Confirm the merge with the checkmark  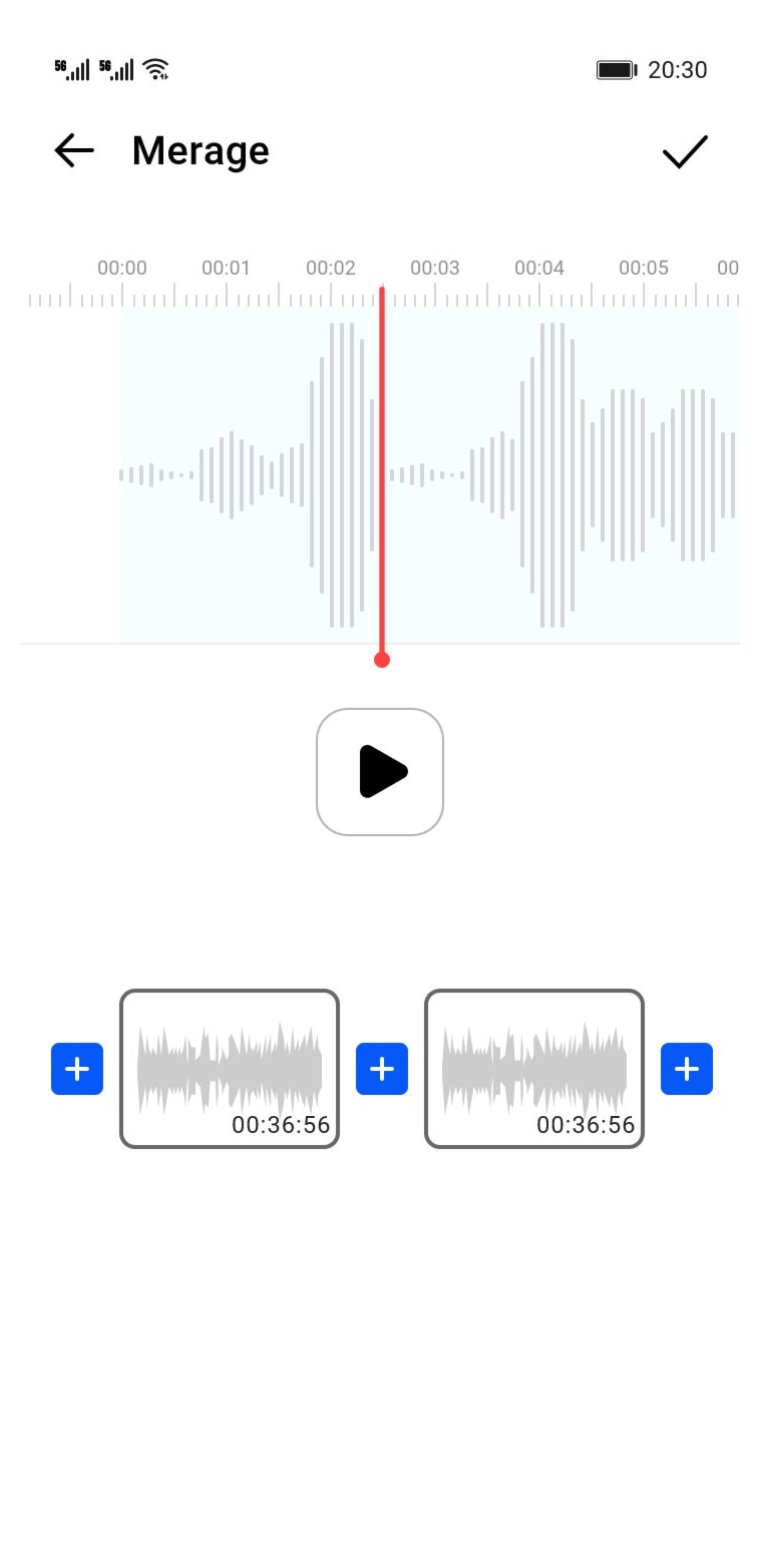coord(685,151)
